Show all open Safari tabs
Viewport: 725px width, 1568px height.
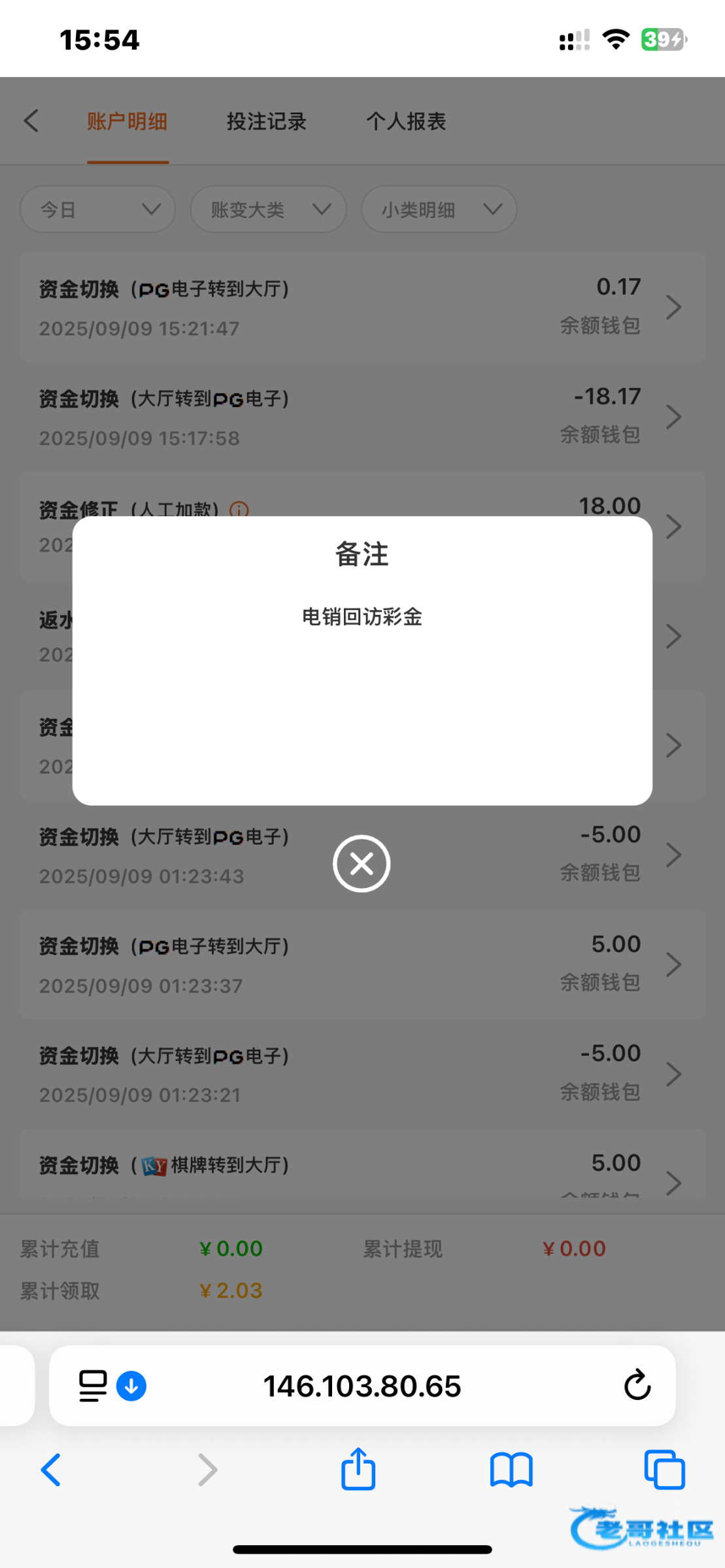pyautogui.click(x=664, y=1470)
